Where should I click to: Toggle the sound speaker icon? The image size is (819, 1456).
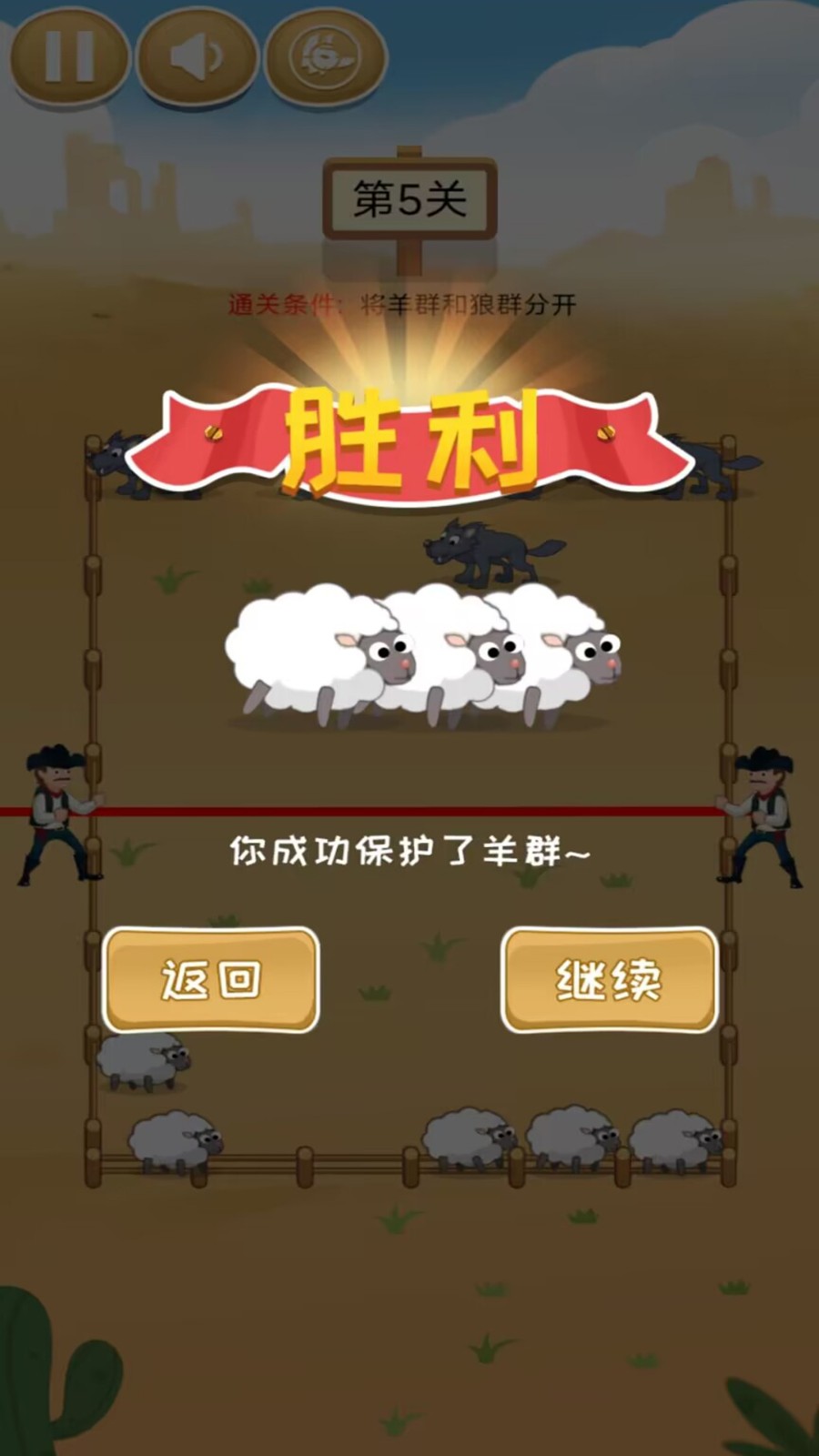tap(197, 56)
